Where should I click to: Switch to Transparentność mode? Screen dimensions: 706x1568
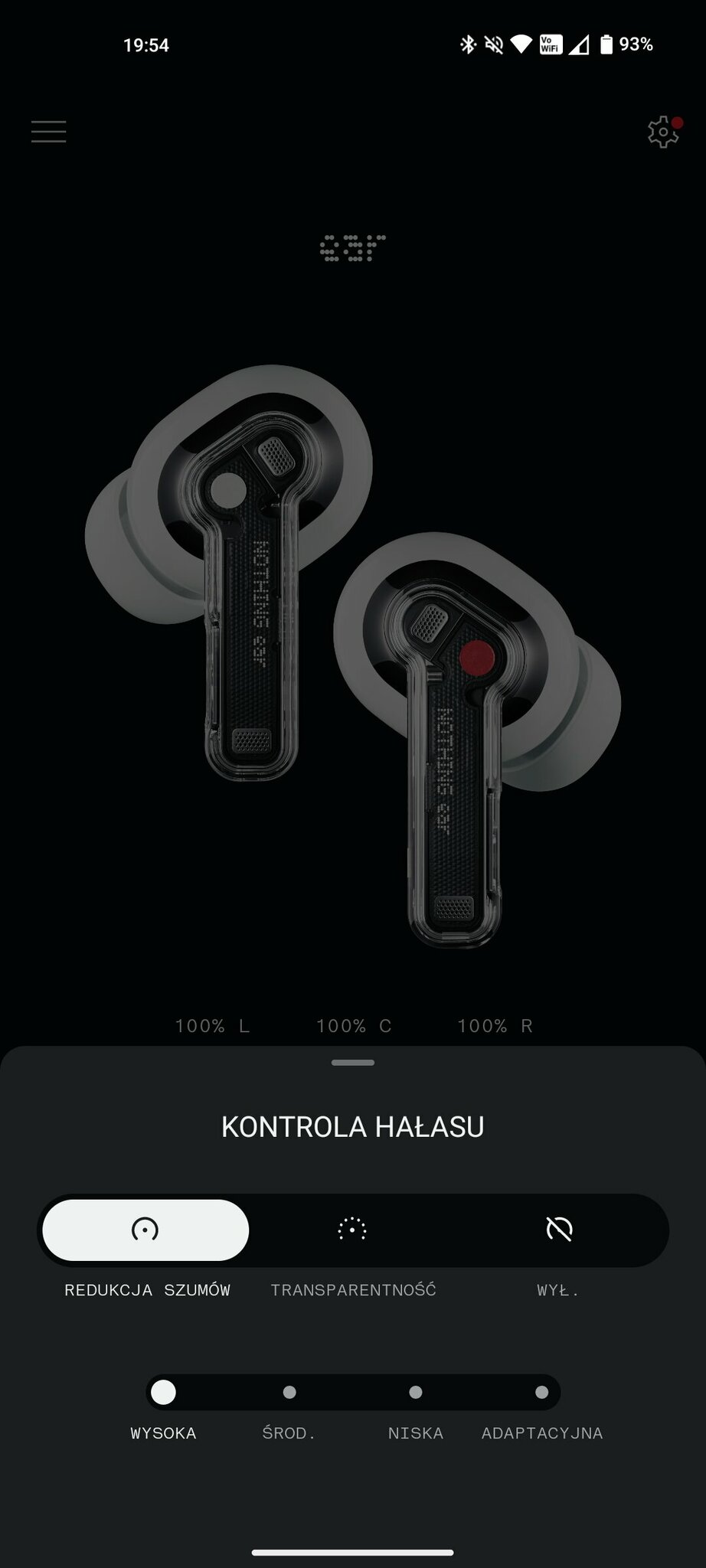[352, 1230]
